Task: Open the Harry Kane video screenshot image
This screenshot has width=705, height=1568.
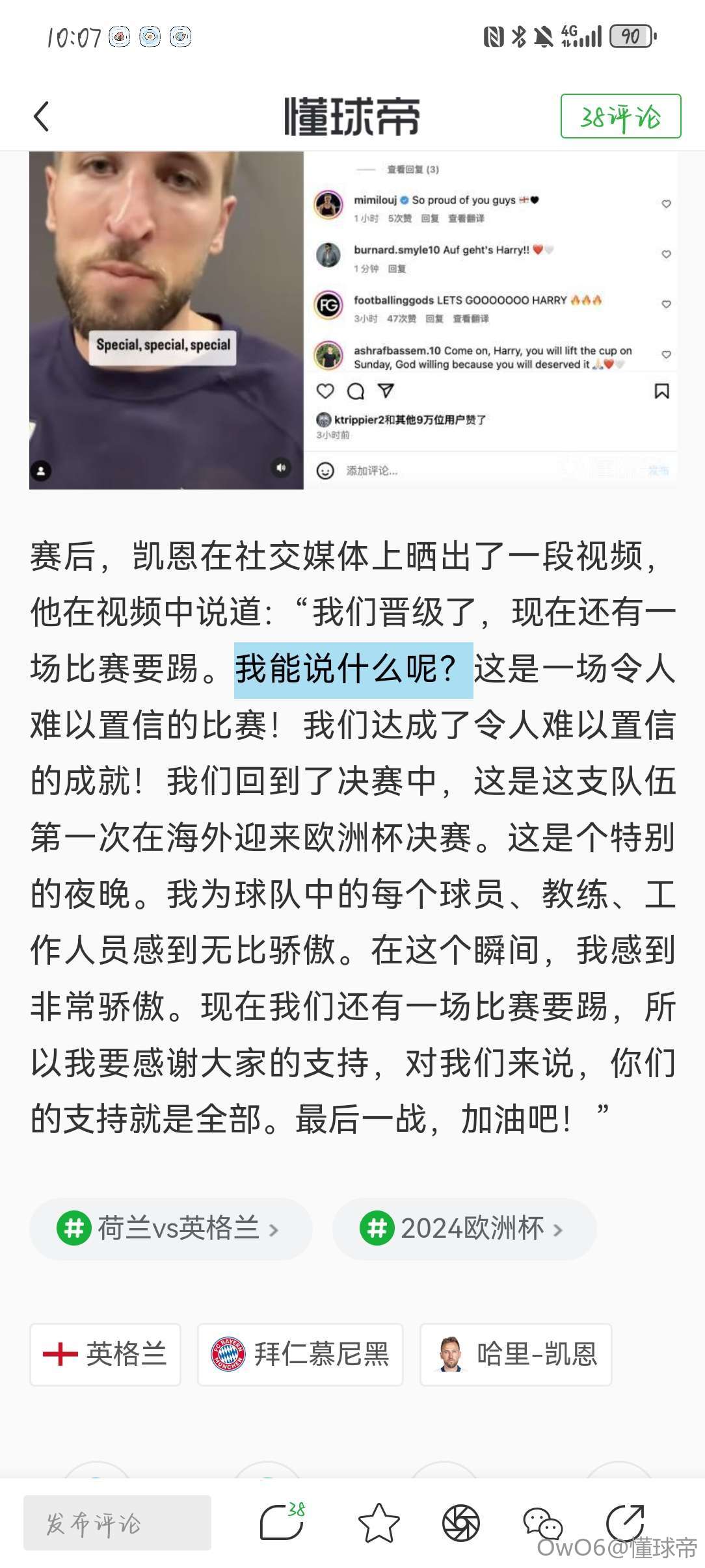Action: click(352, 320)
